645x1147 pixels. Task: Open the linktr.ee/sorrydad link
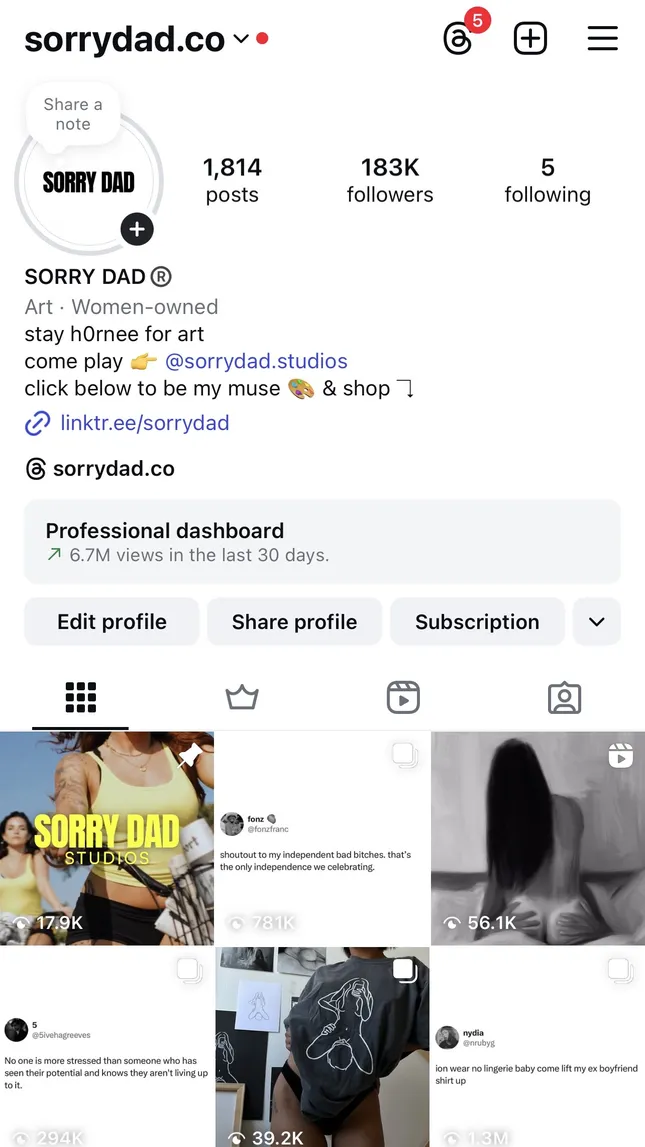(x=144, y=423)
